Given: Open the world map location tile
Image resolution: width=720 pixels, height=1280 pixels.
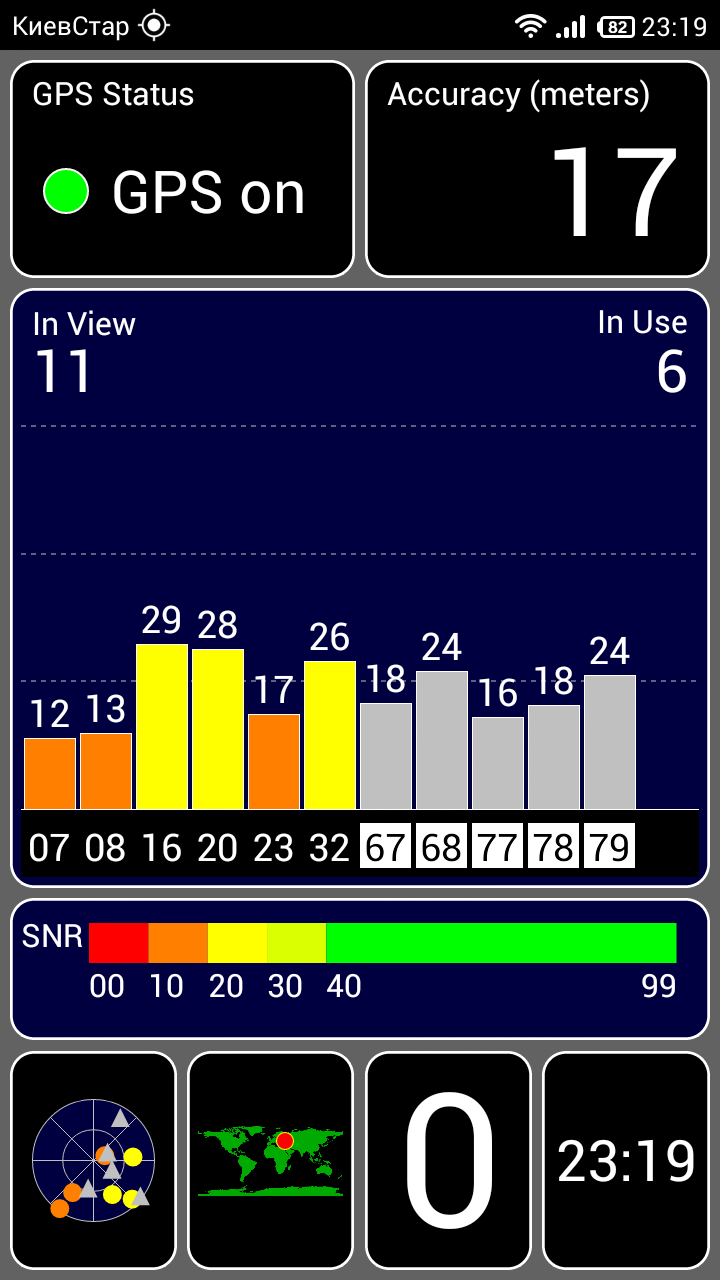Looking at the screenshot, I should tap(270, 1160).
